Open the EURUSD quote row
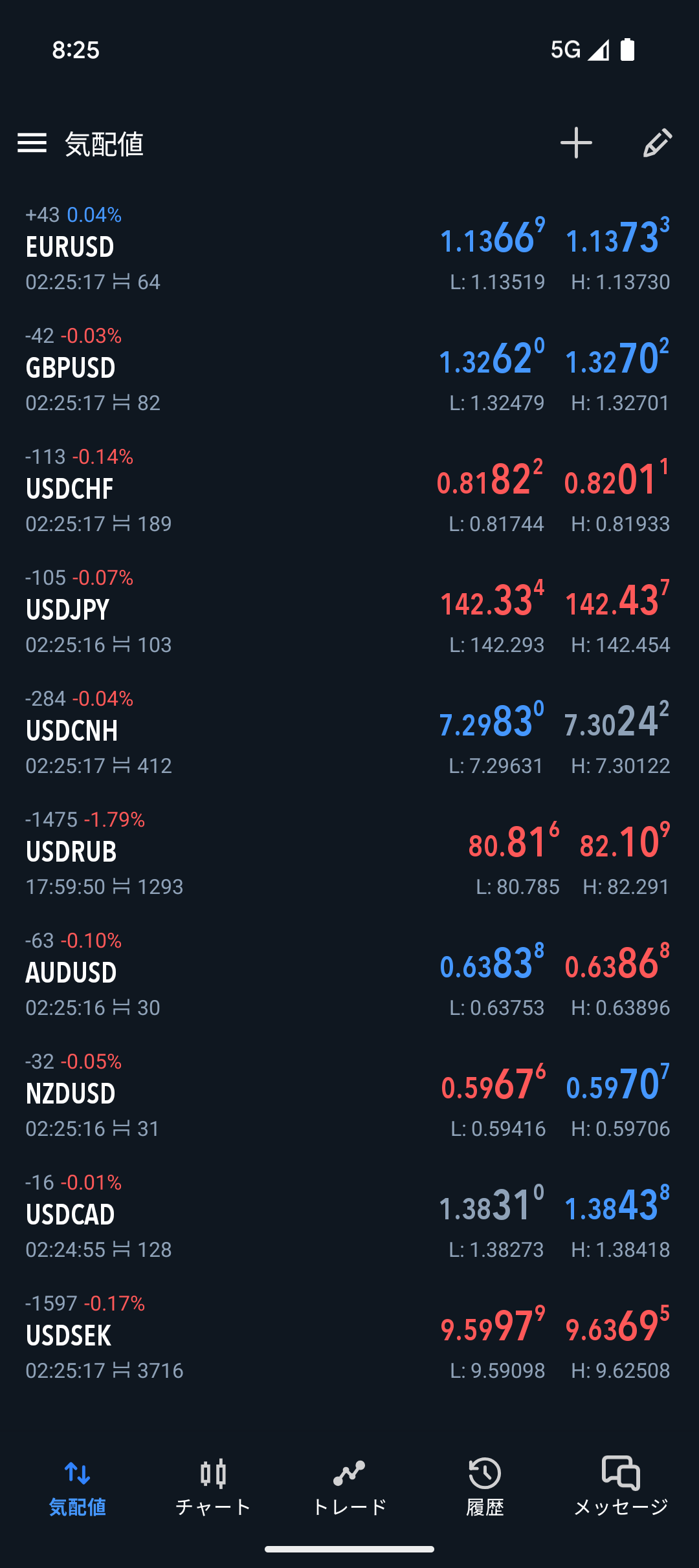The width and height of the screenshot is (699, 1568). pos(349,248)
